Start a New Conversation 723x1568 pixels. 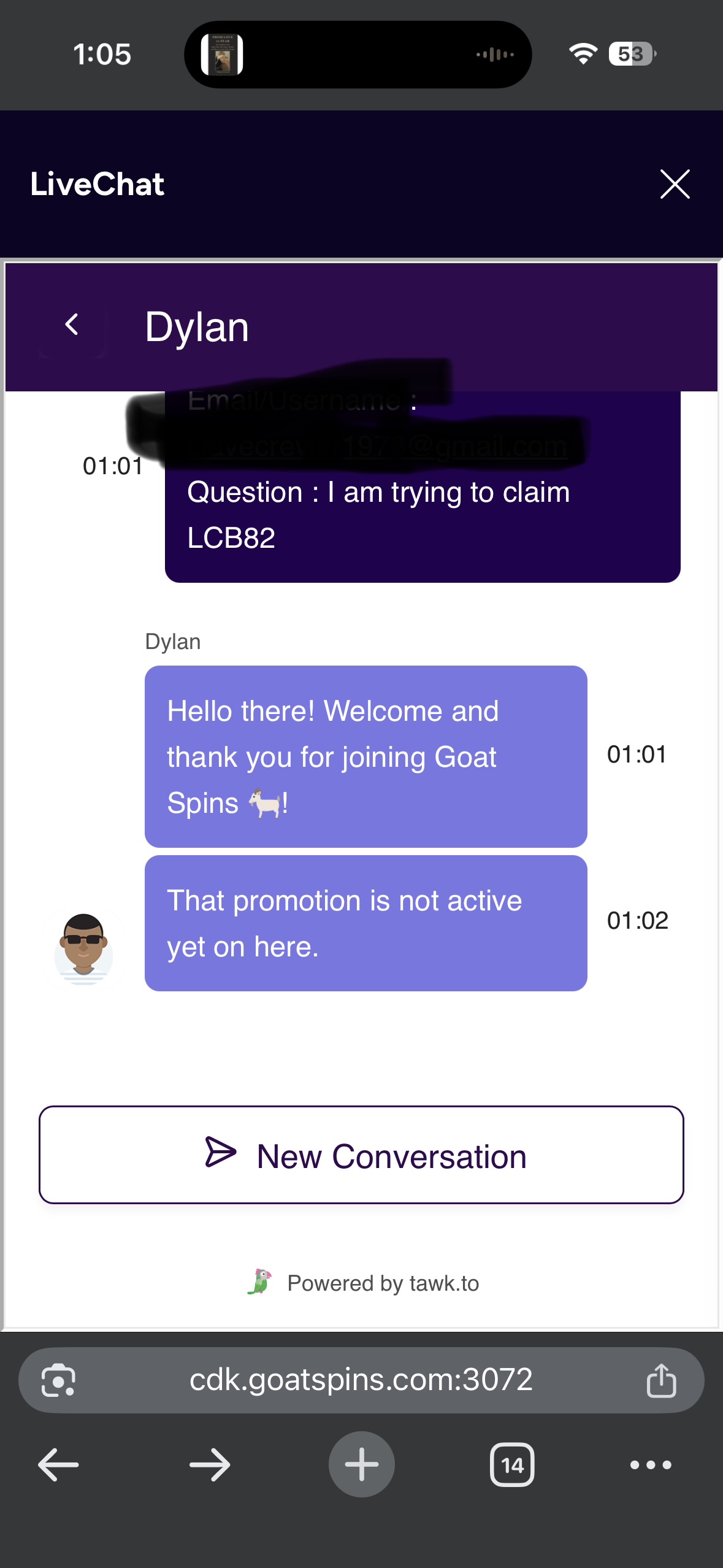(x=361, y=1155)
